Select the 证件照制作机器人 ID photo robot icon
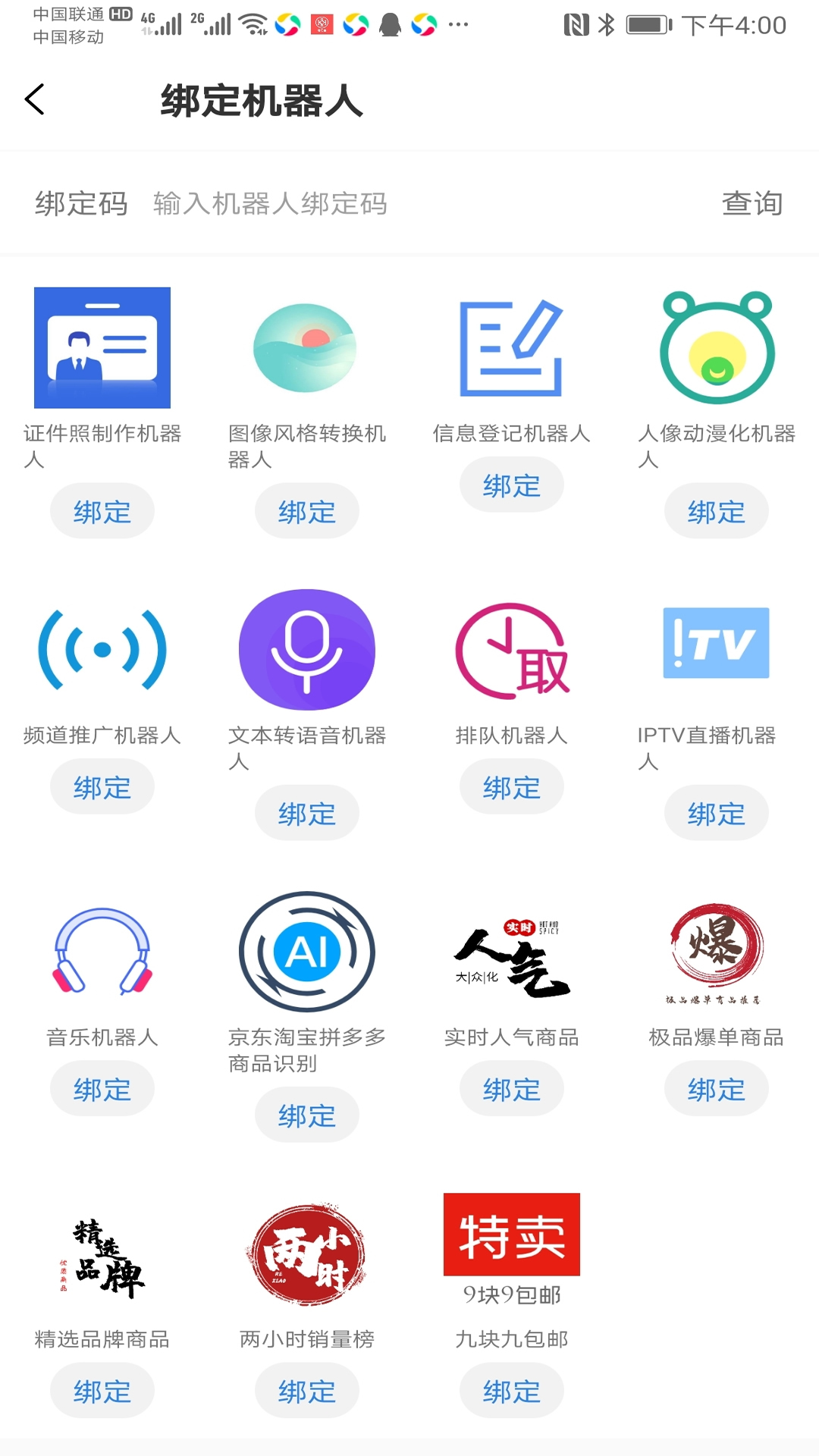 point(102,347)
